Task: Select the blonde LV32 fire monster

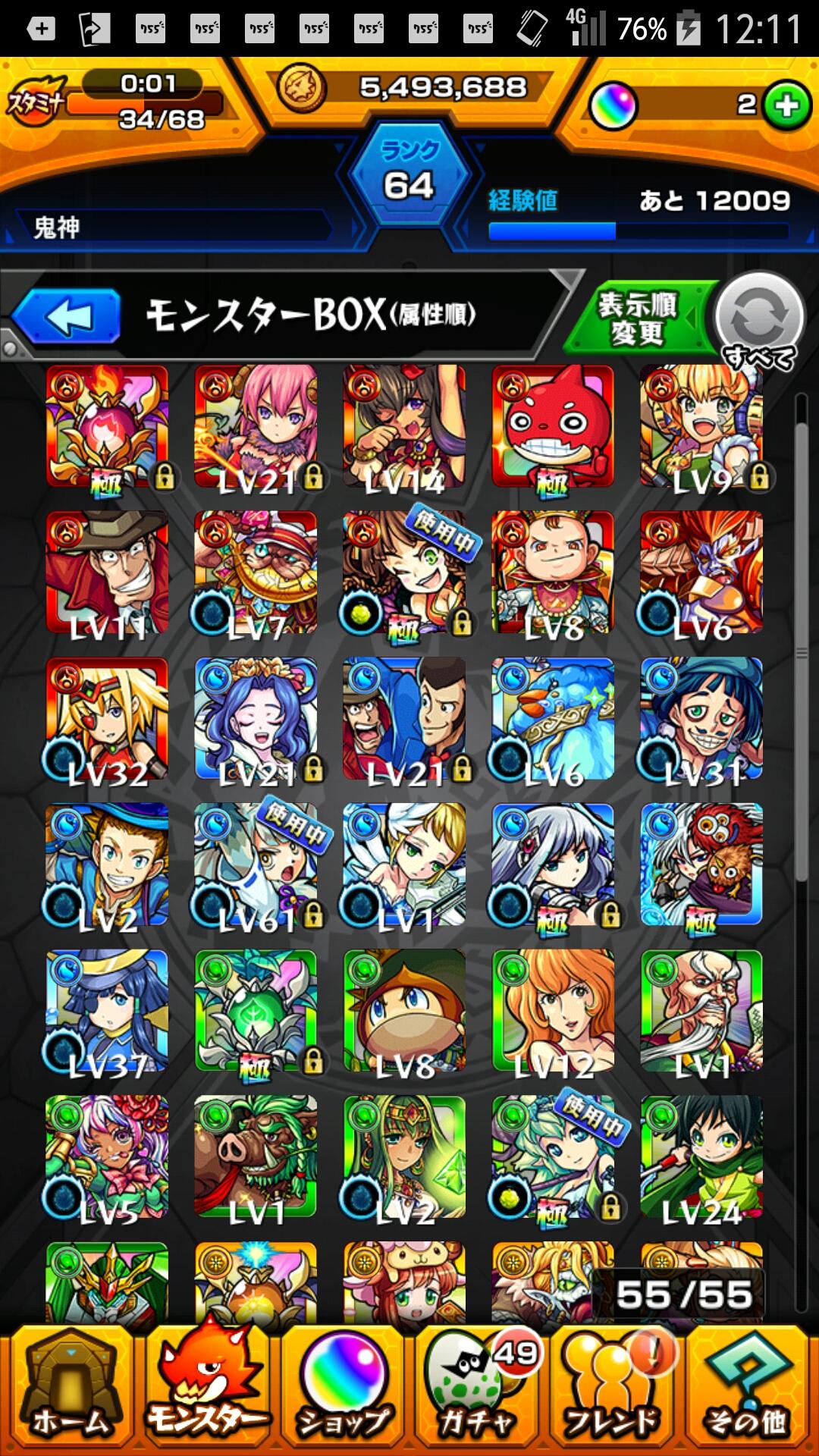Action: point(107,719)
